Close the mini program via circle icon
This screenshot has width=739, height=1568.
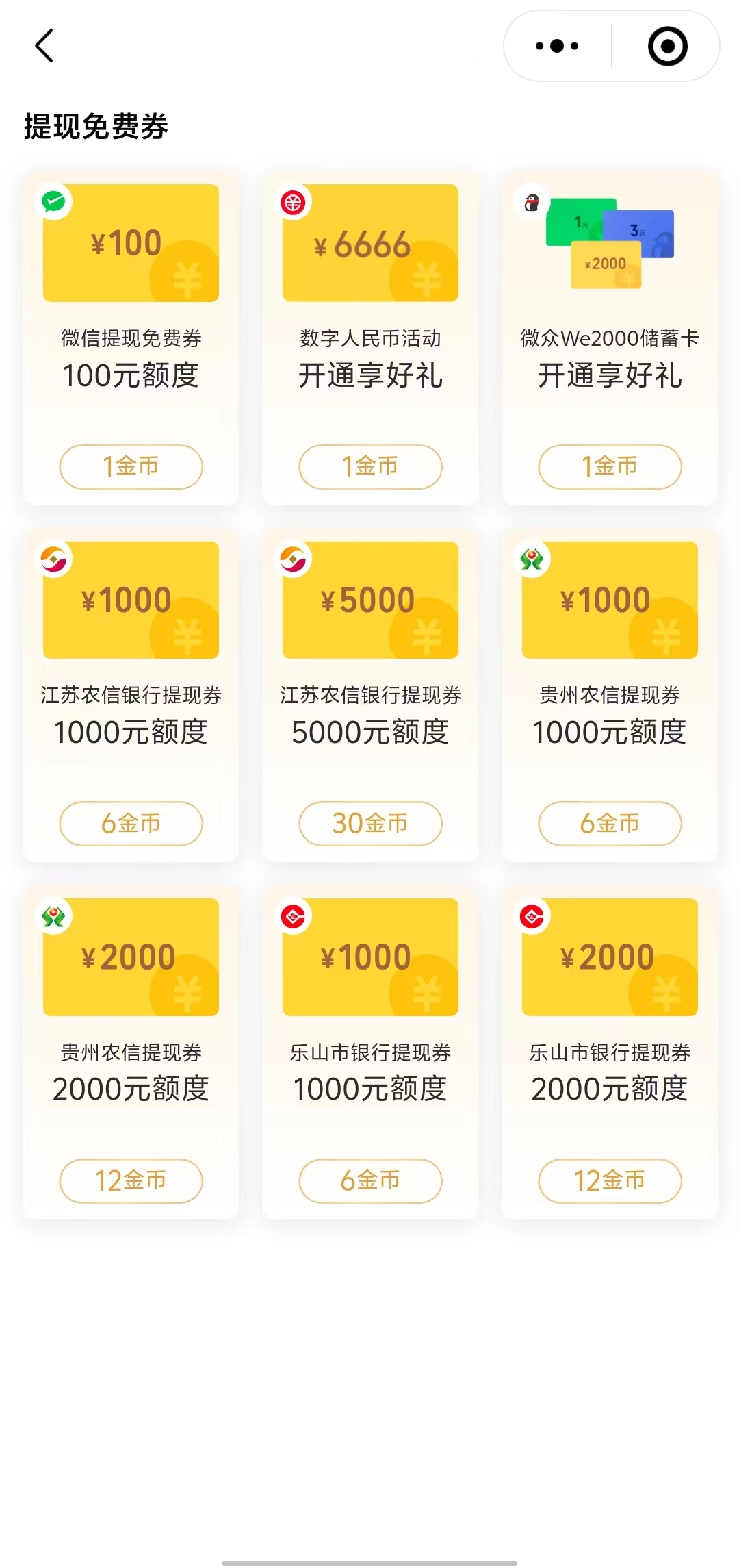(667, 46)
